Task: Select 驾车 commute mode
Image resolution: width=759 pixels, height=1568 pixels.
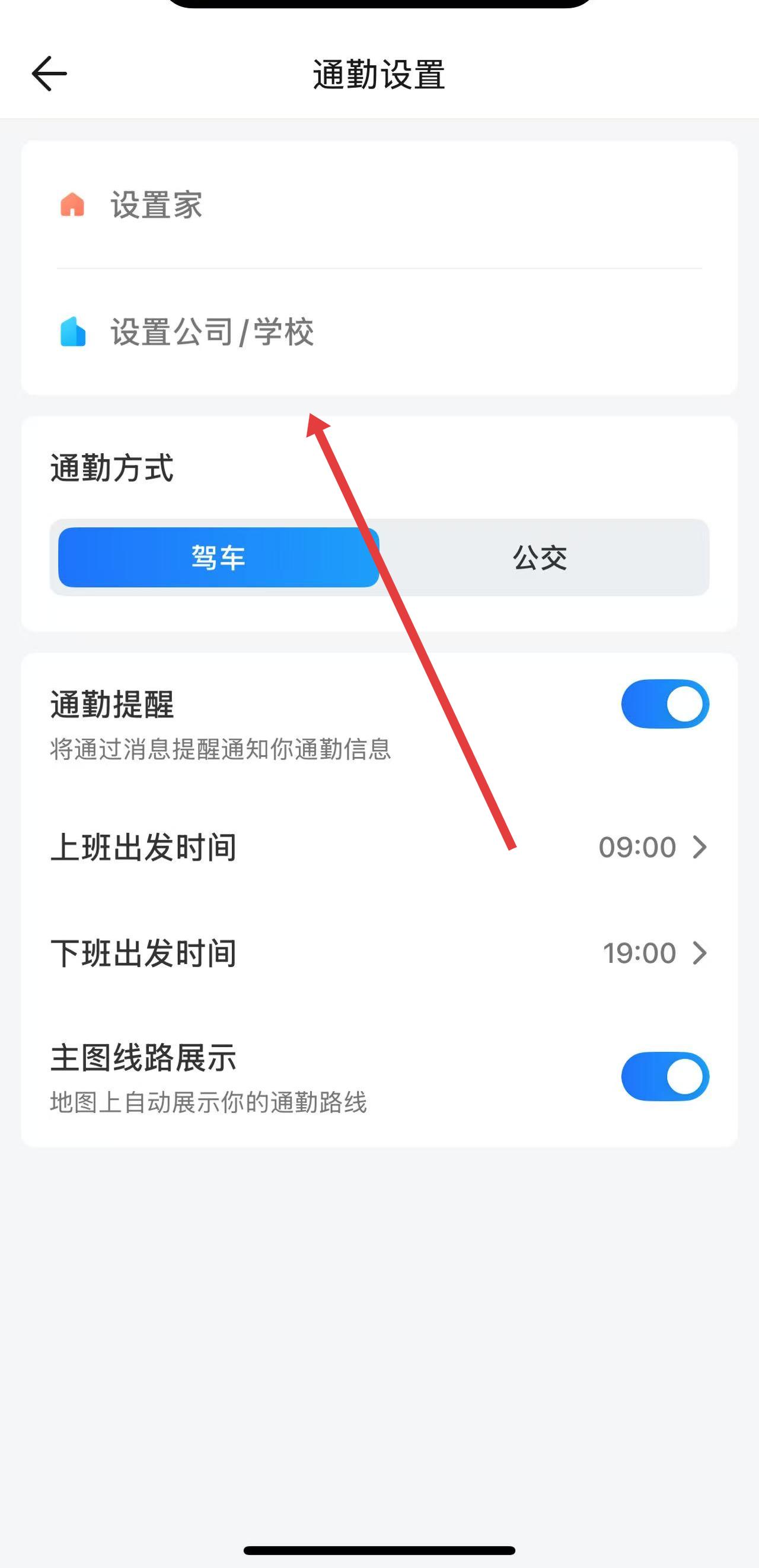Action: coord(218,557)
